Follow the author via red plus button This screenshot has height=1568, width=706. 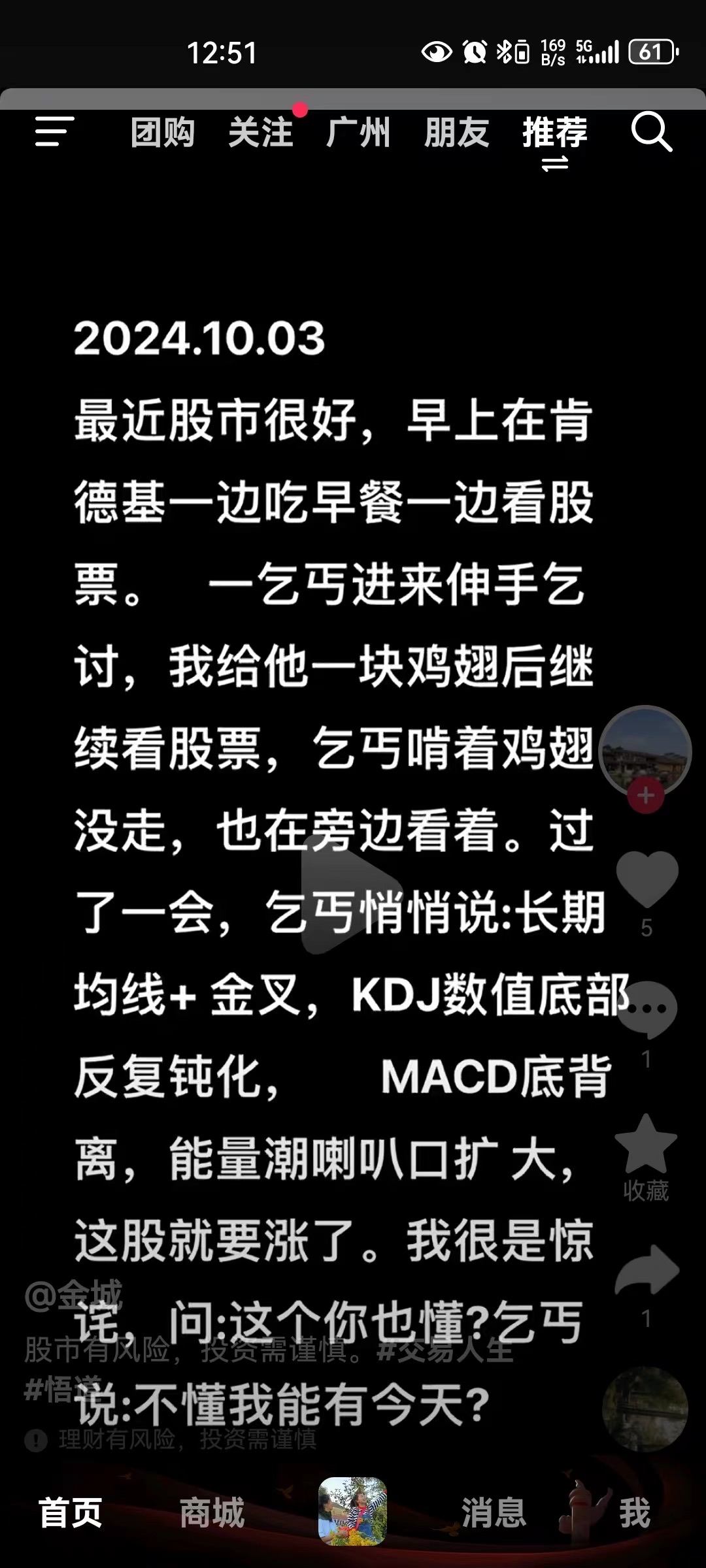coord(646,795)
